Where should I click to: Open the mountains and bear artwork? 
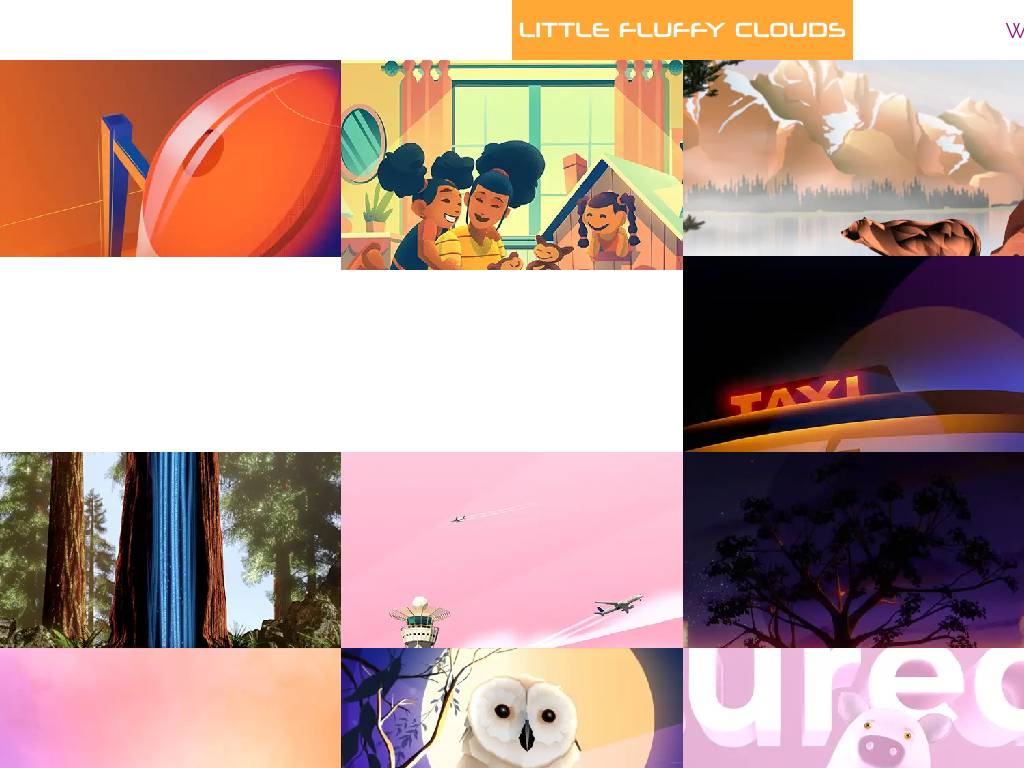[x=854, y=158]
